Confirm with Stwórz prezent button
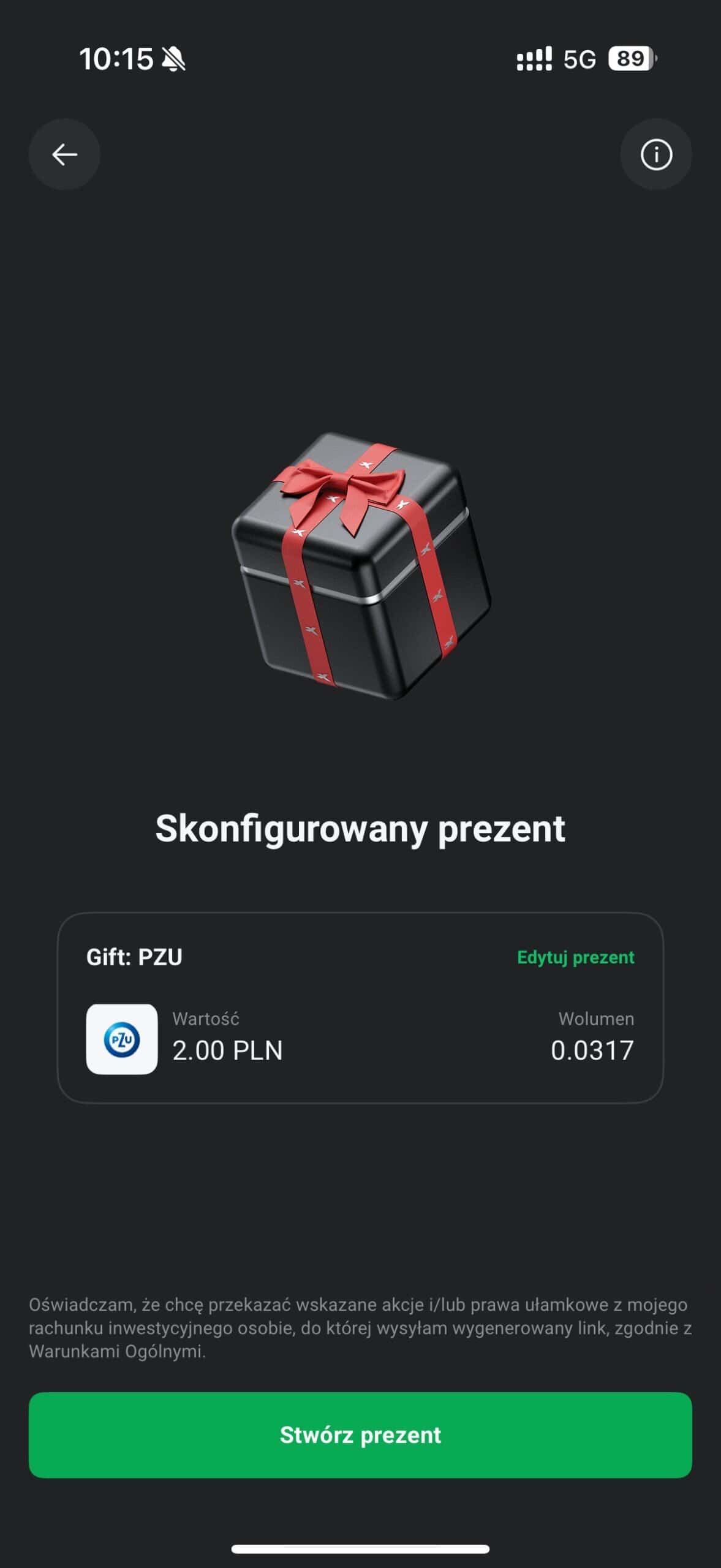Image resolution: width=721 pixels, height=1568 pixels. [360, 1435]
